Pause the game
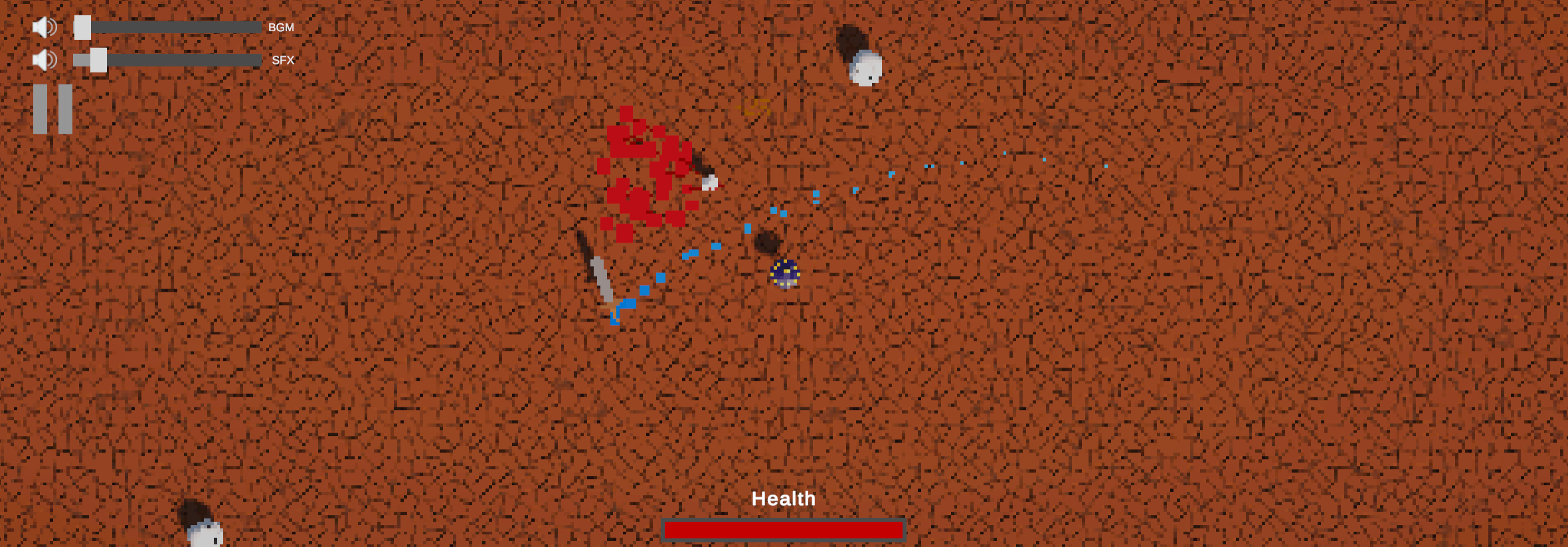 (x=52, y=109)
